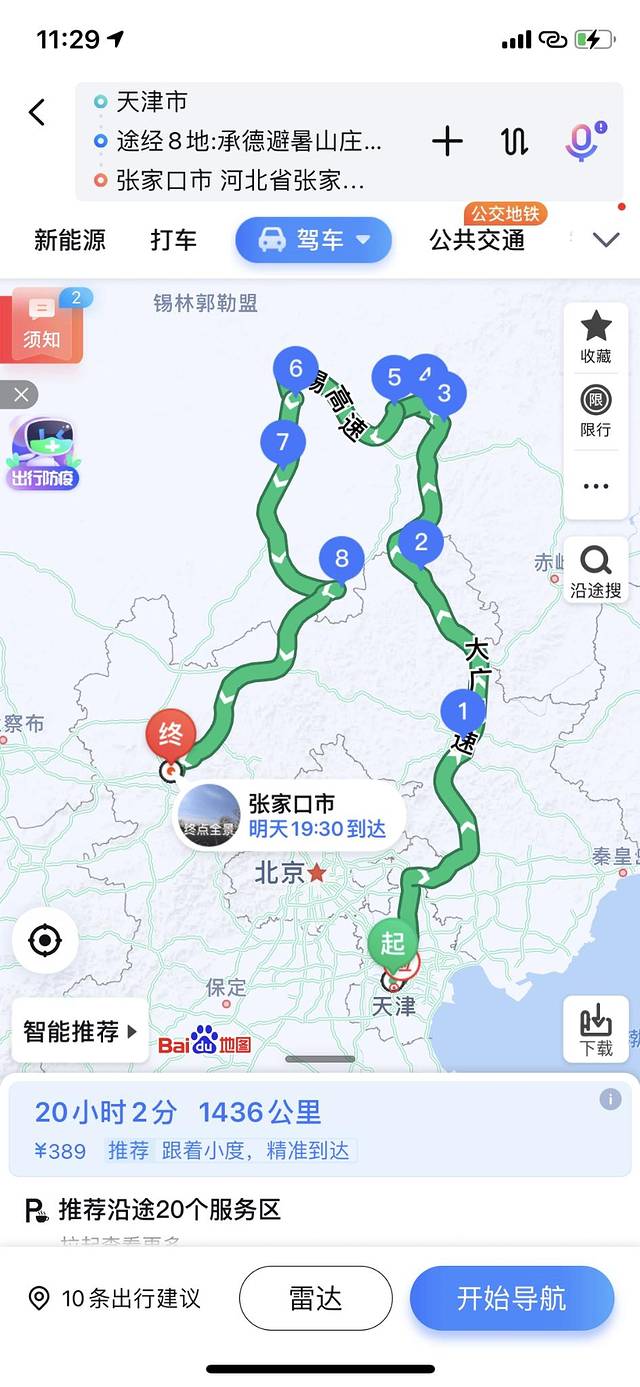
Task: Open 智能推荐 route preferences
Action: click(80, 1031)
